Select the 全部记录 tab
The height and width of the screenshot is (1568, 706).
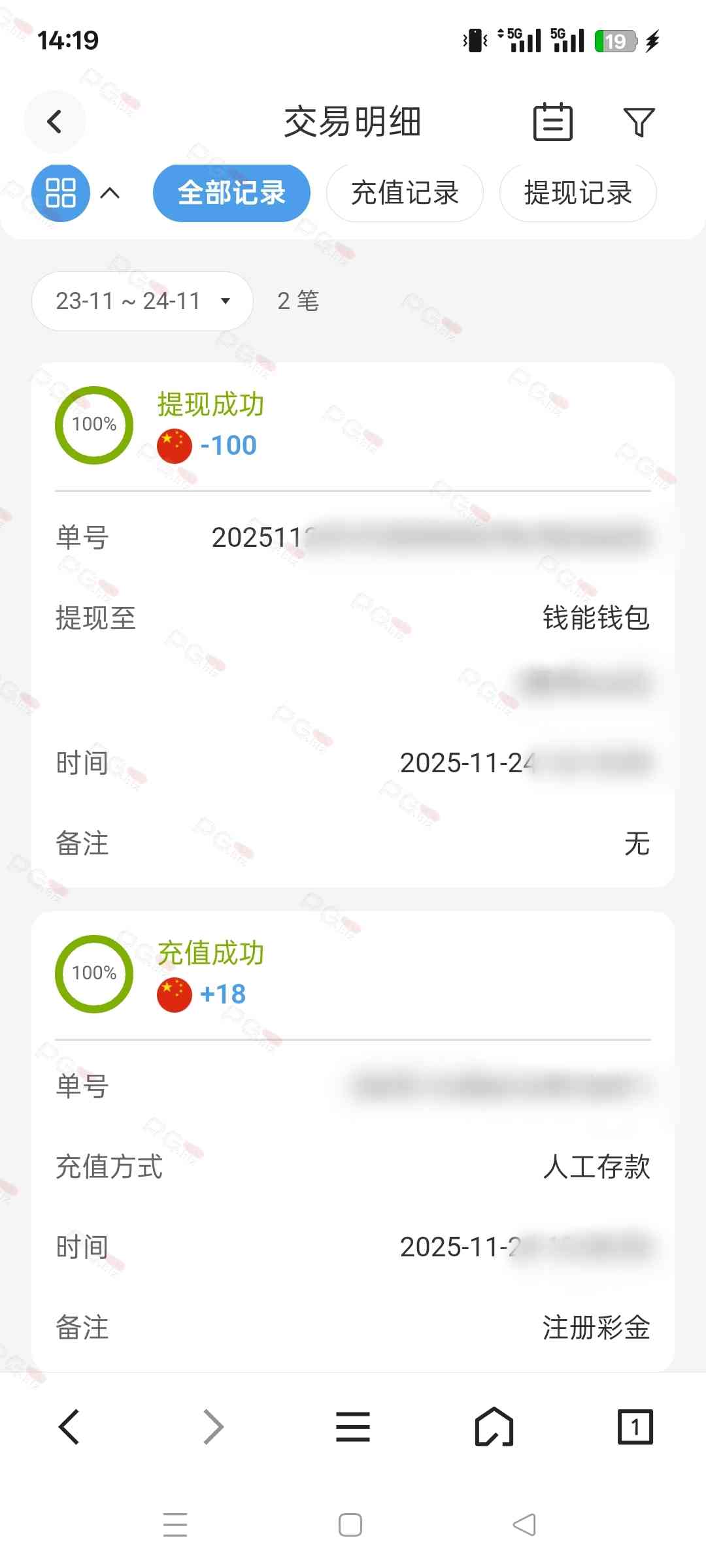click(231, 193)
